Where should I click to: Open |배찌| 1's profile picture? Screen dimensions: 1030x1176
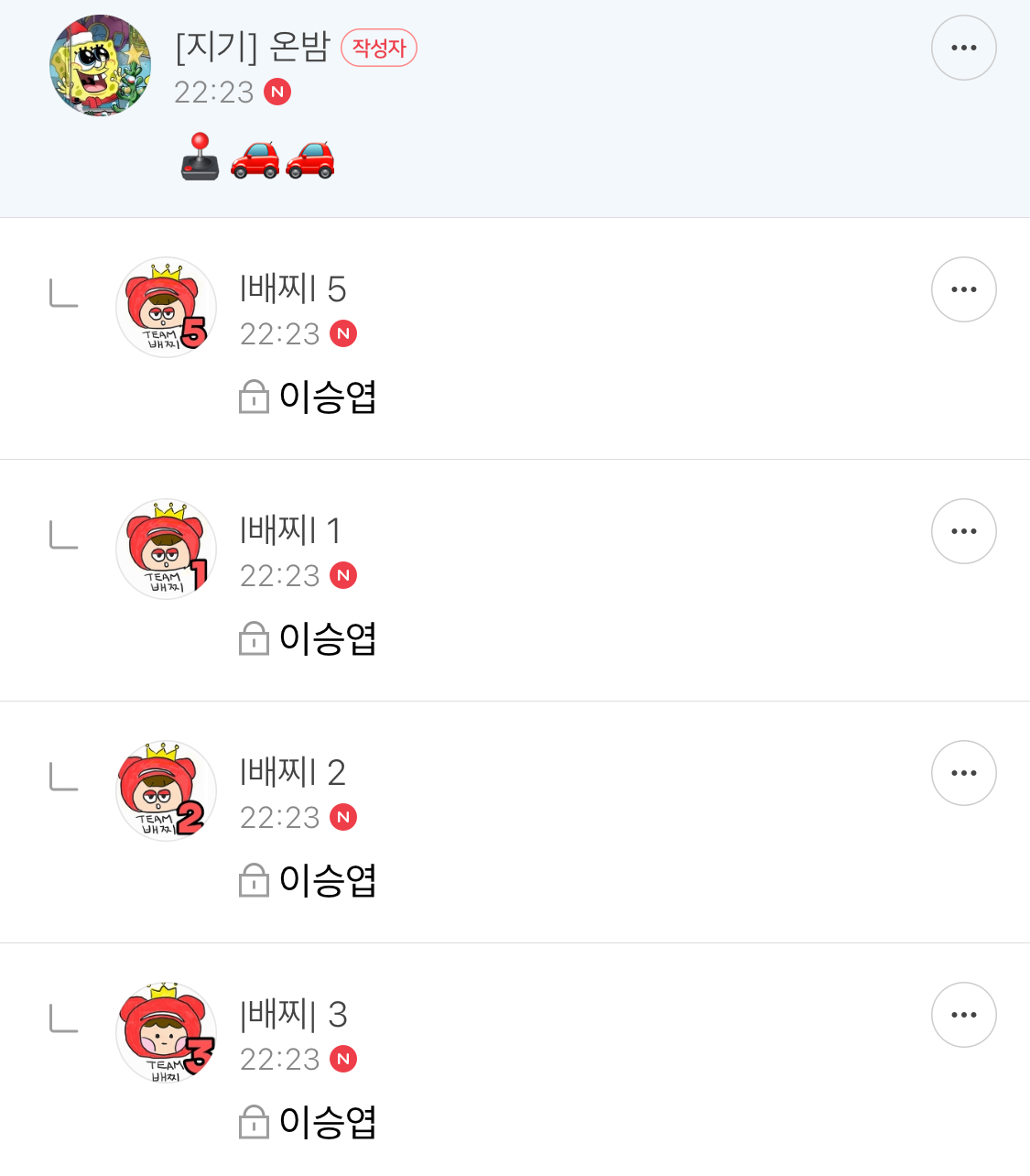[x=166, y=550]
